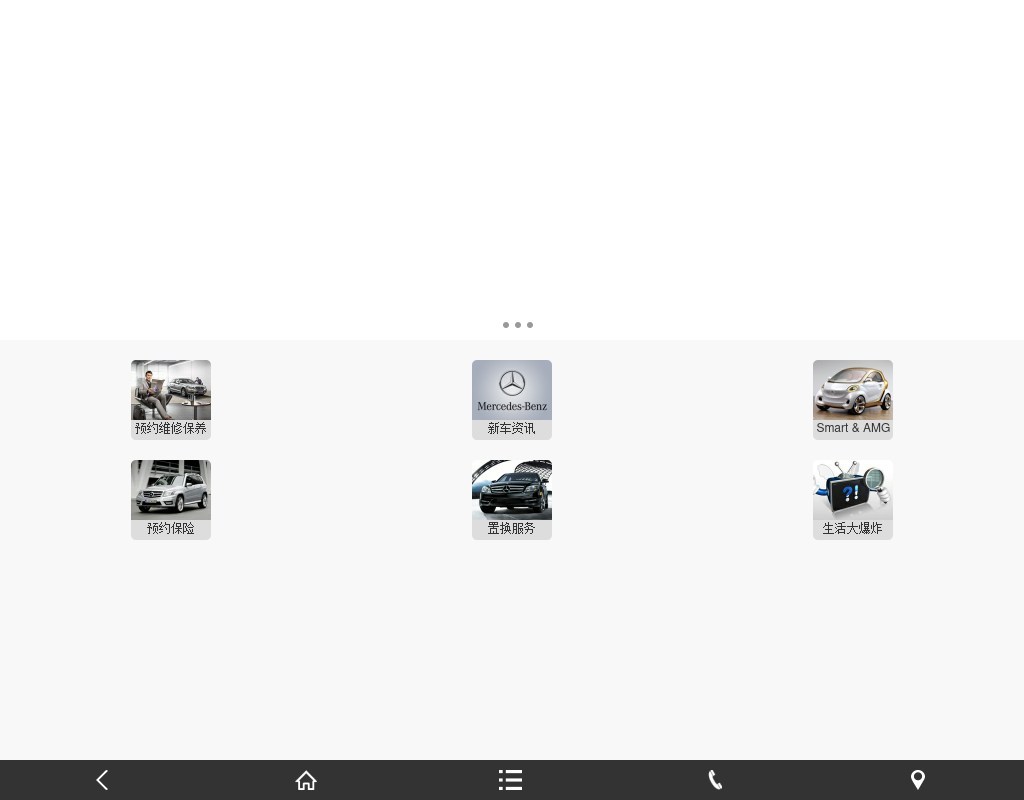1024x800 pixels.
Task: Go to the home page icon
Action: coord(306,780)
